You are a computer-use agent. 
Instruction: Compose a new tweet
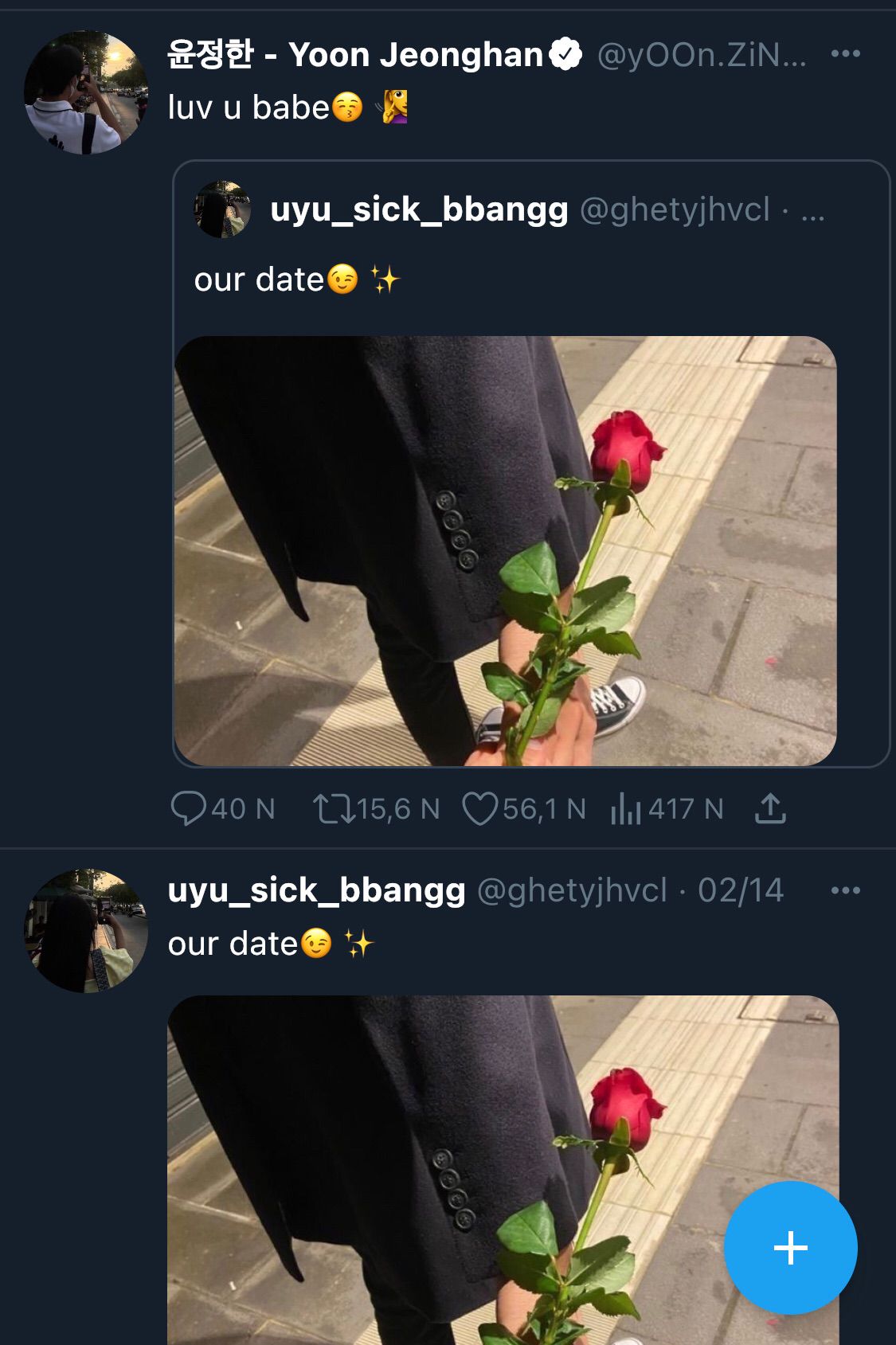790,1247
